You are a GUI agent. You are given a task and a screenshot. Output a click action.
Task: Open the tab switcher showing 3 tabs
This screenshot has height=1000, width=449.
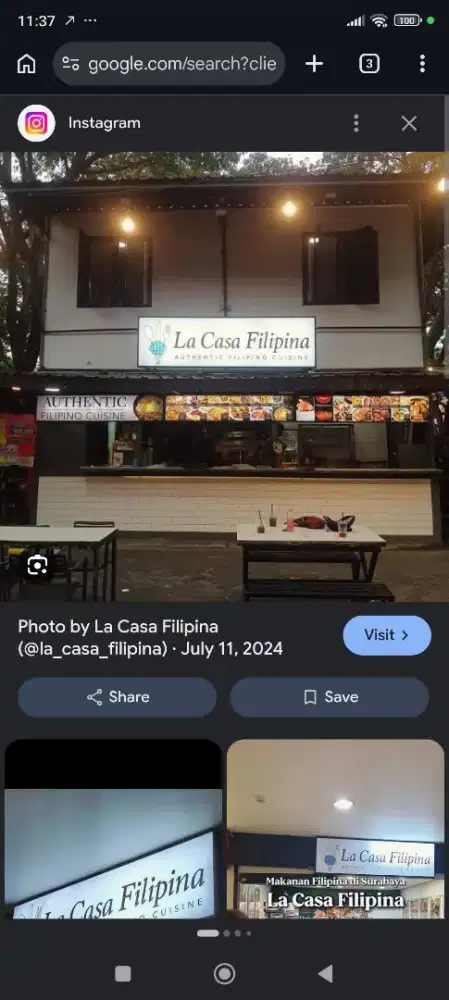click(x=369, y=64)
